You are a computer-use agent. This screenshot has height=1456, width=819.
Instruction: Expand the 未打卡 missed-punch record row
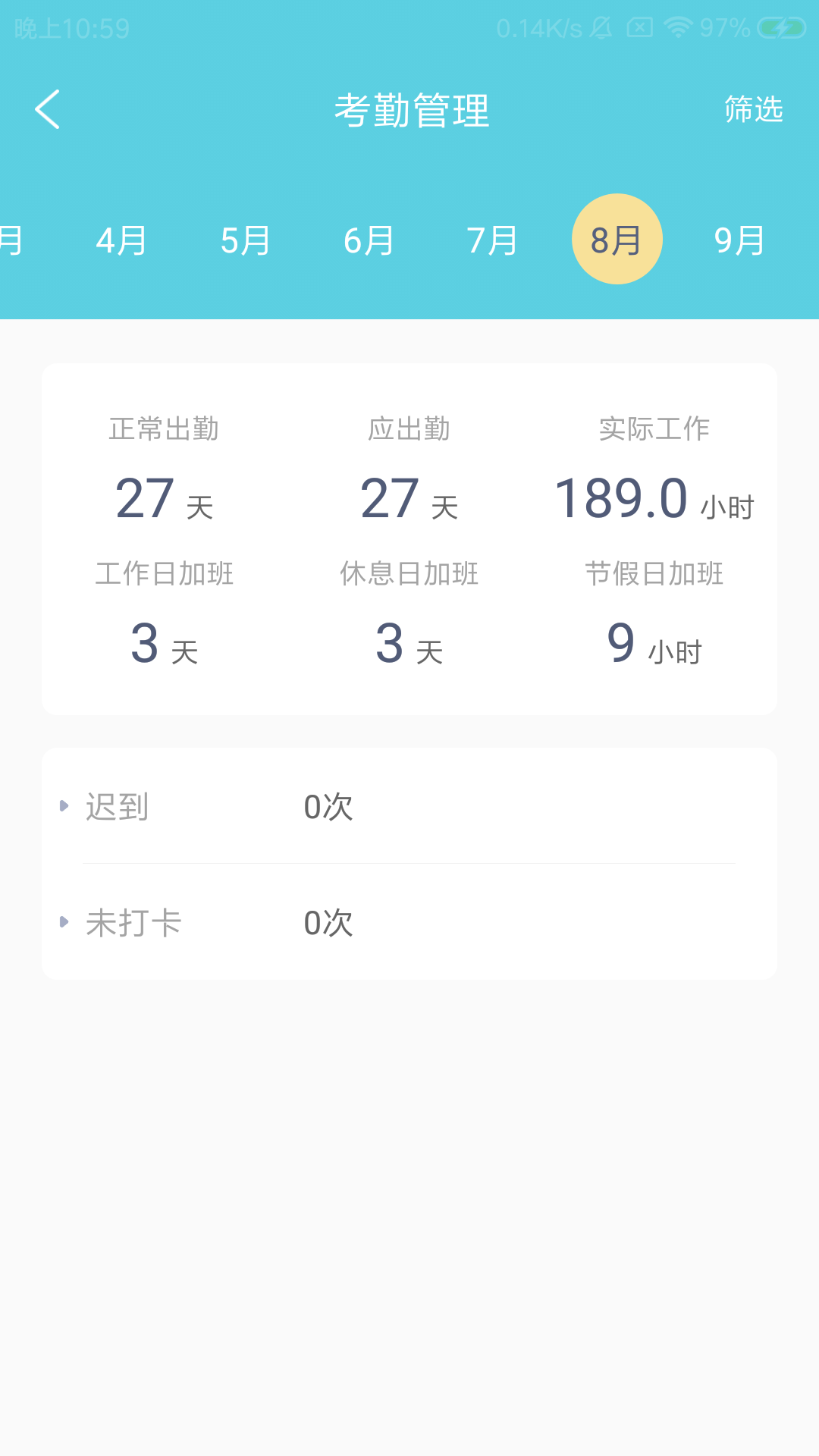tap(409, 923)
